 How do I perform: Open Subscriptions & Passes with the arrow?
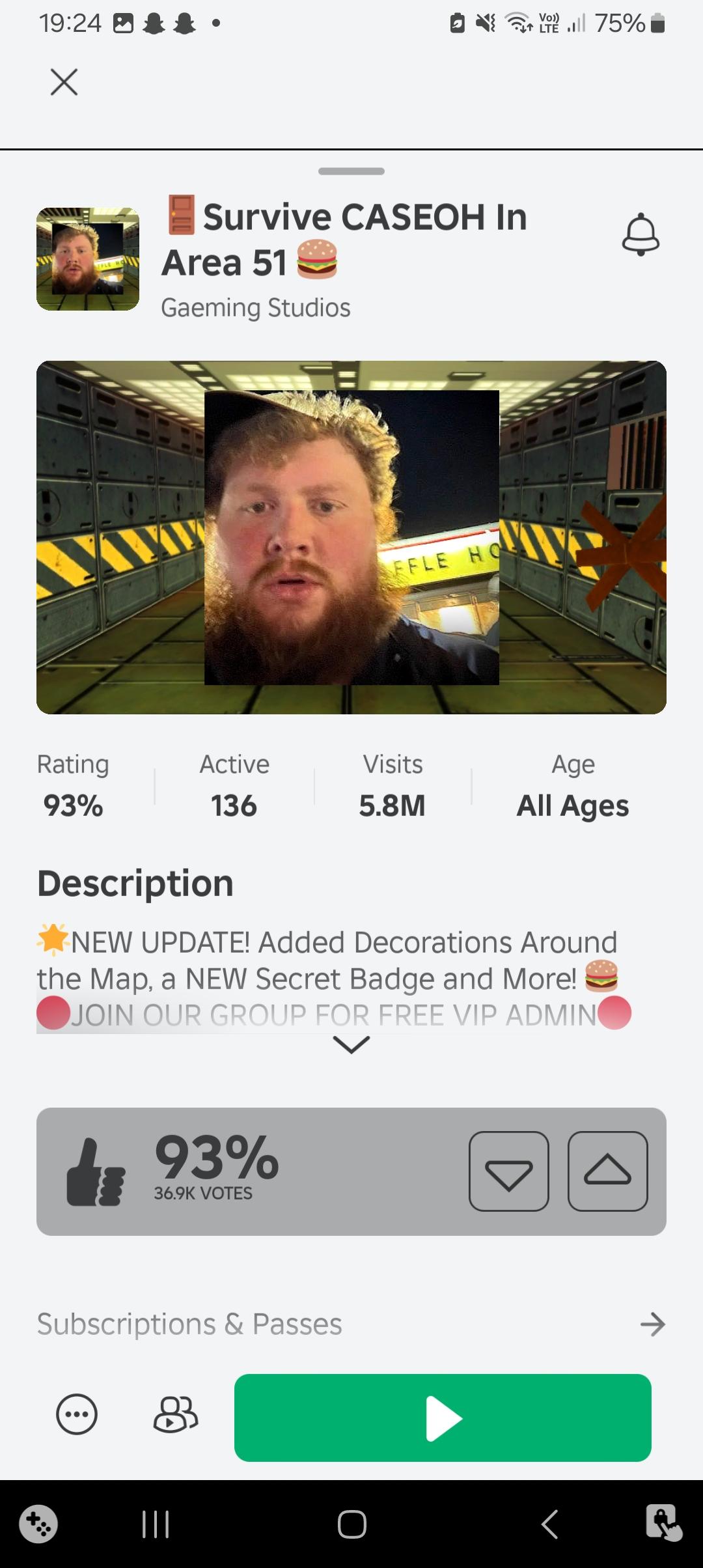tap(653, 1323)
